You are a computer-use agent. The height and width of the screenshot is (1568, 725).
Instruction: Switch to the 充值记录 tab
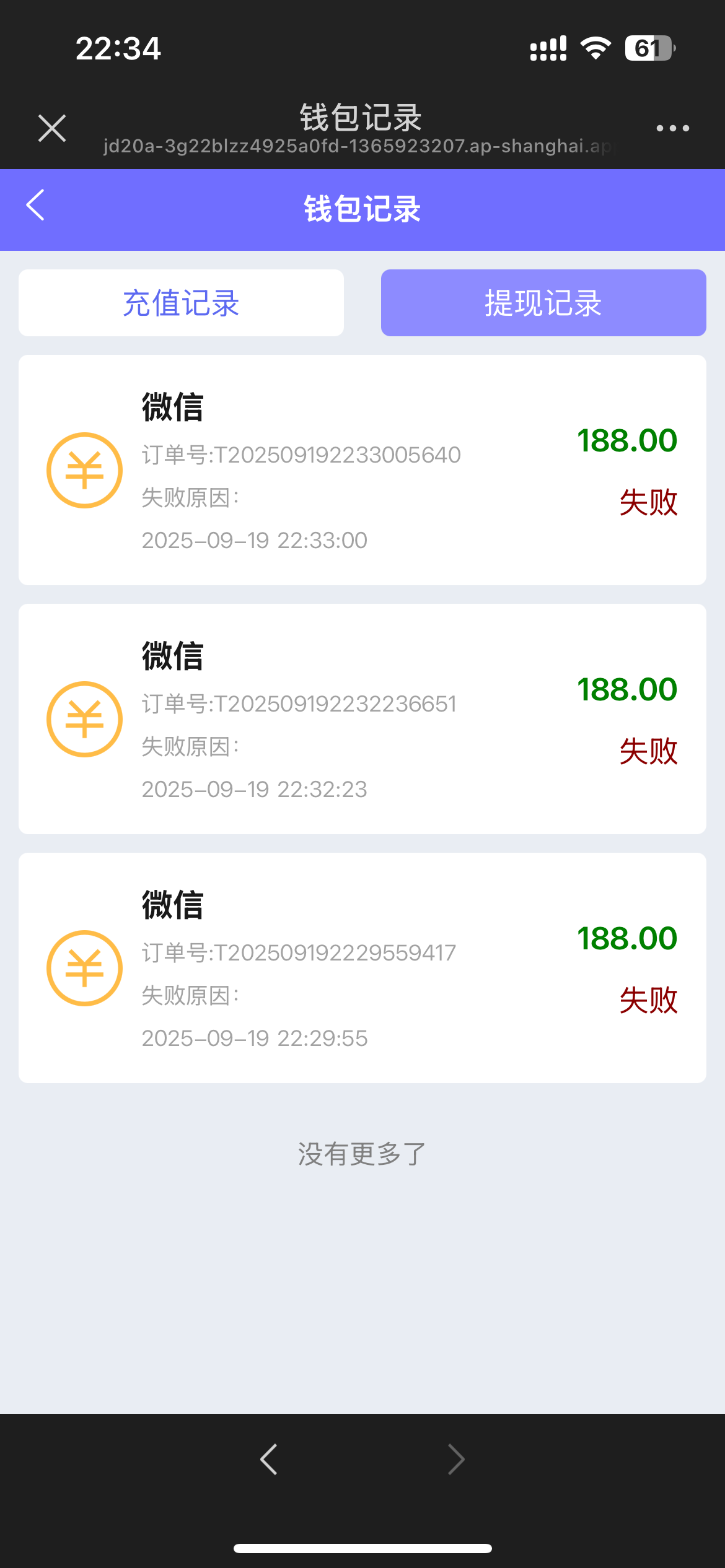181,303
